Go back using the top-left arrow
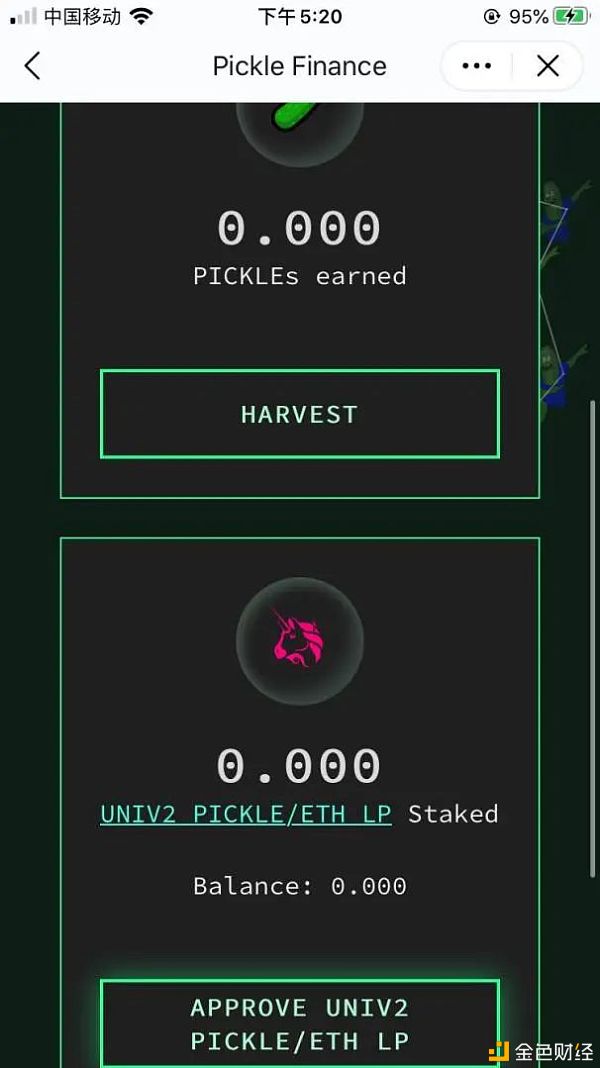This screenshot has height=1068, width=600. 33,67
